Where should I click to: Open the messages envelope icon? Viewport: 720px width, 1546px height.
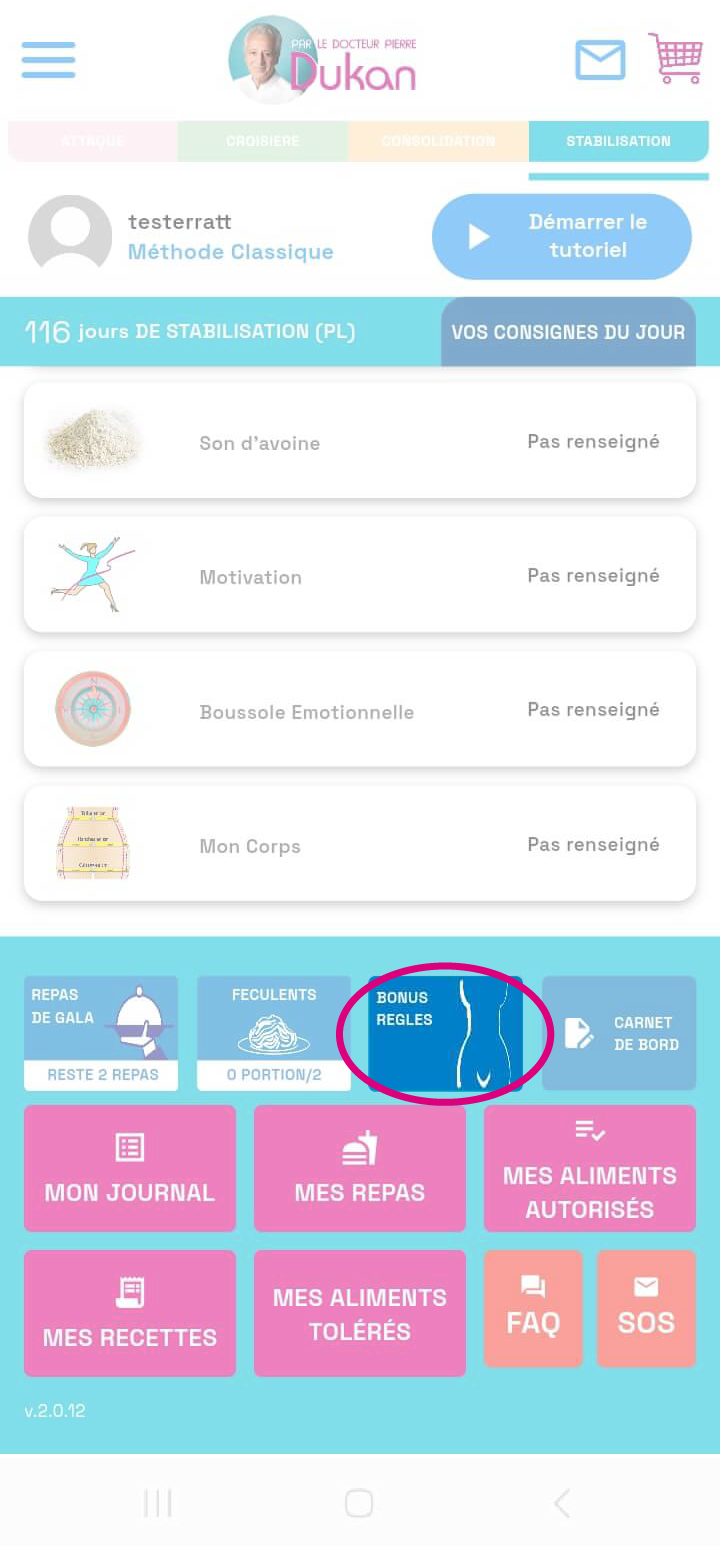coord(600,60)
